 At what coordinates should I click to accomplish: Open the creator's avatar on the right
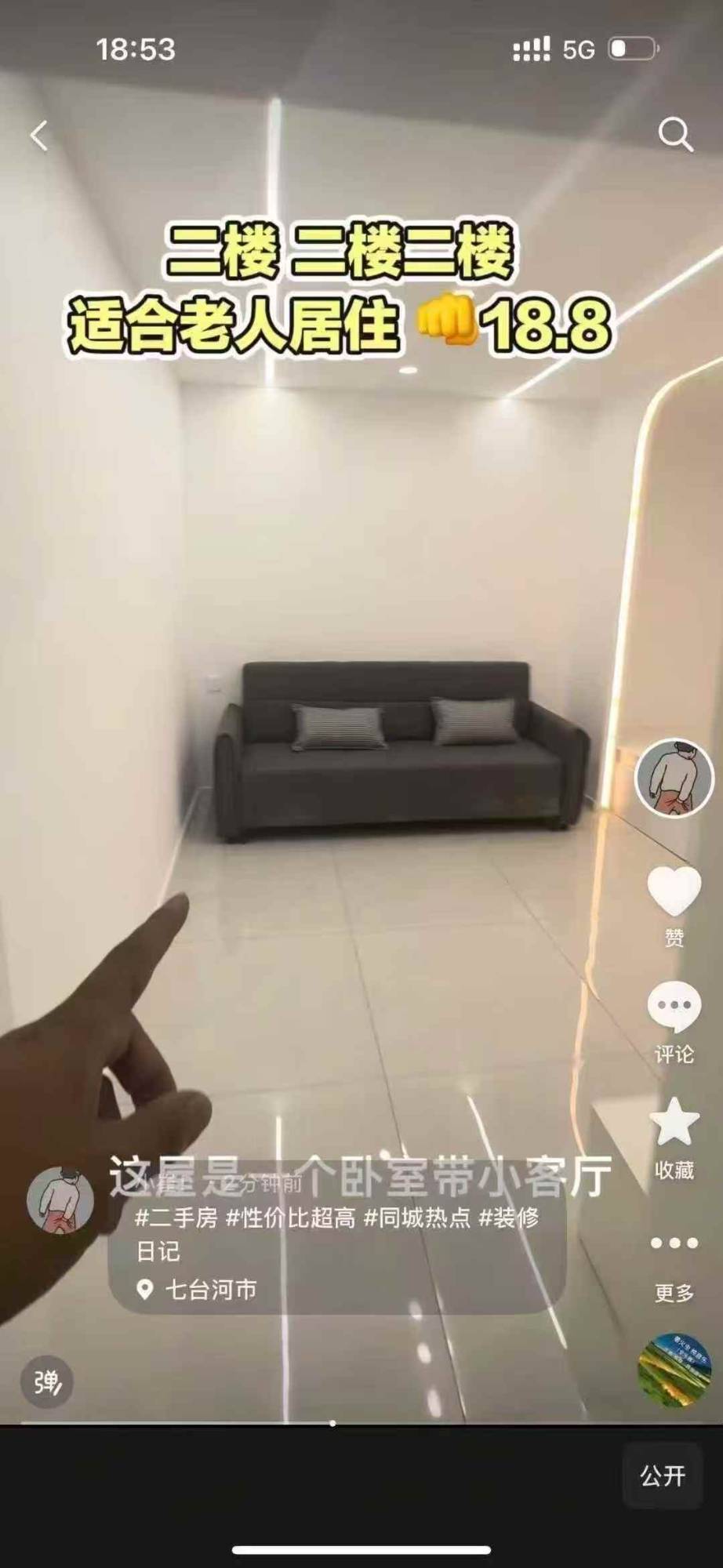click(674, 778)
